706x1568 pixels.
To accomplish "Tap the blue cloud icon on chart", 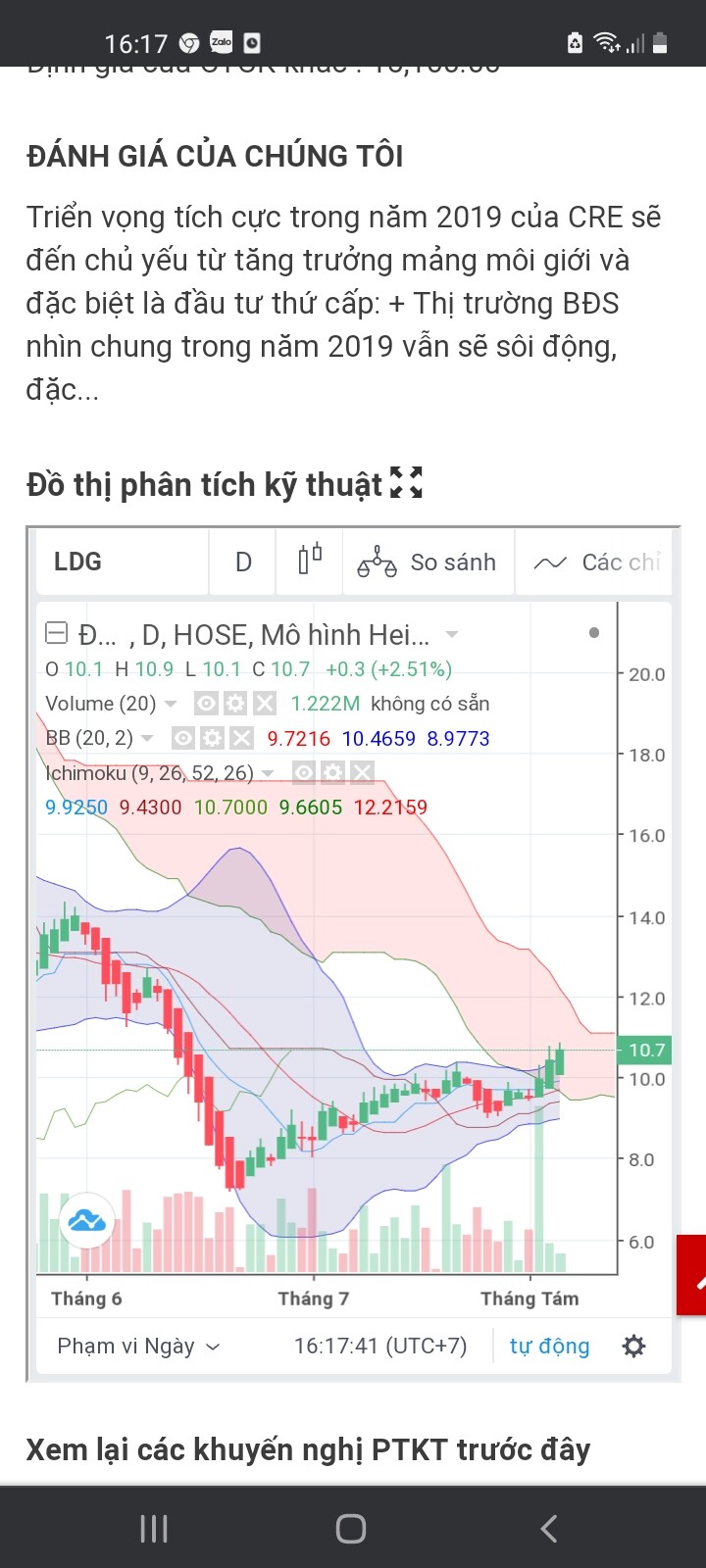I will tap(87, 1220).
